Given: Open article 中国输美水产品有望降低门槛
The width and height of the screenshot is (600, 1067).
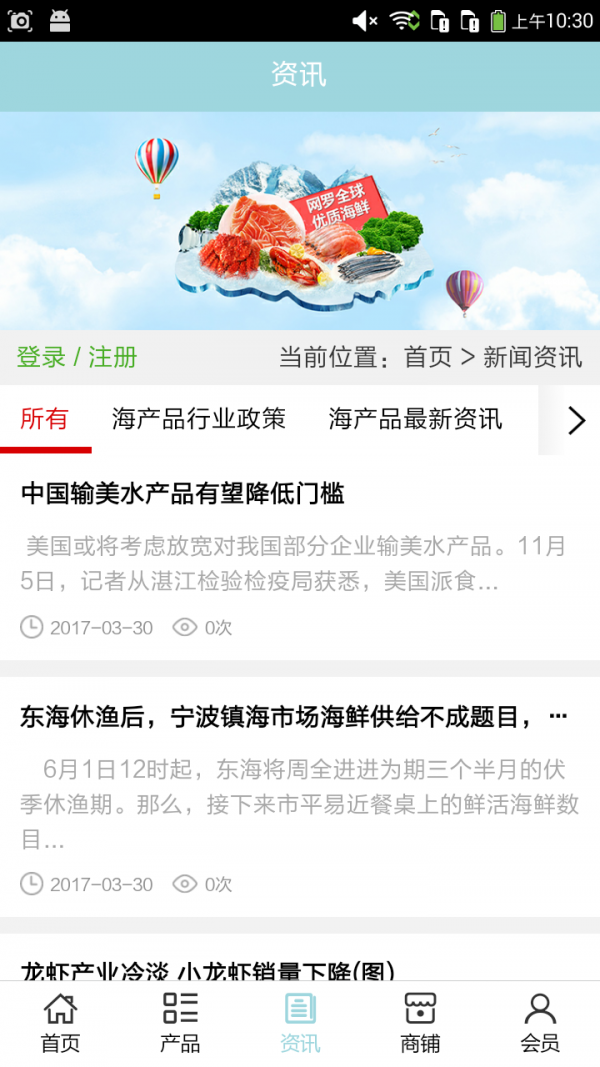Looking at the screenshot, I should coord(183,493).
